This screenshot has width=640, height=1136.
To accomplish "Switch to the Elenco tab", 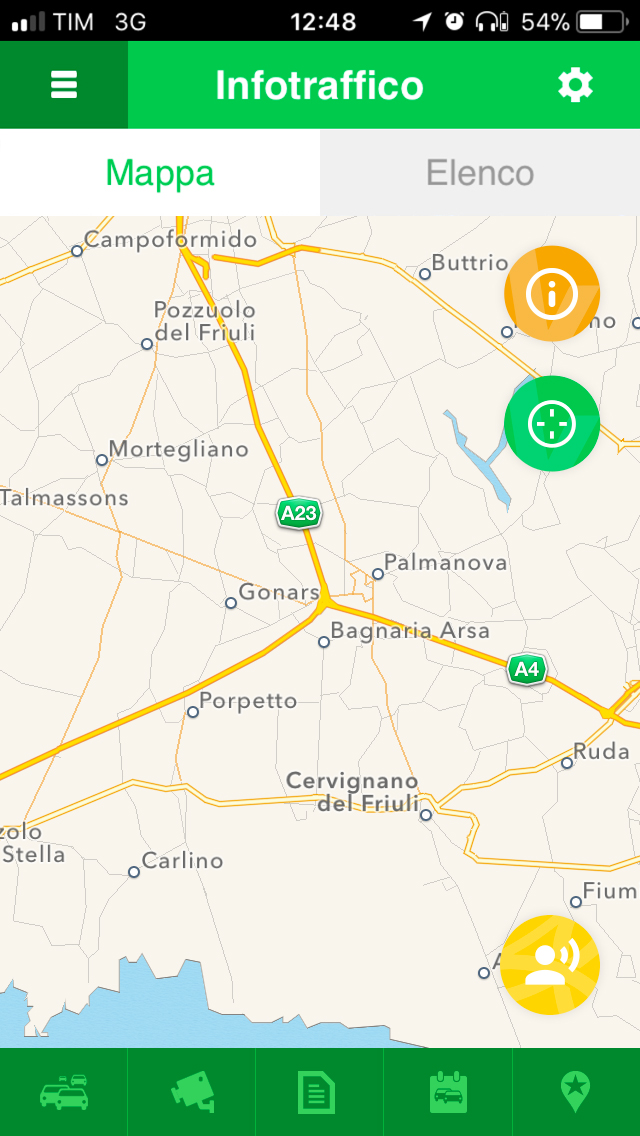I will (x=480, y=173).
